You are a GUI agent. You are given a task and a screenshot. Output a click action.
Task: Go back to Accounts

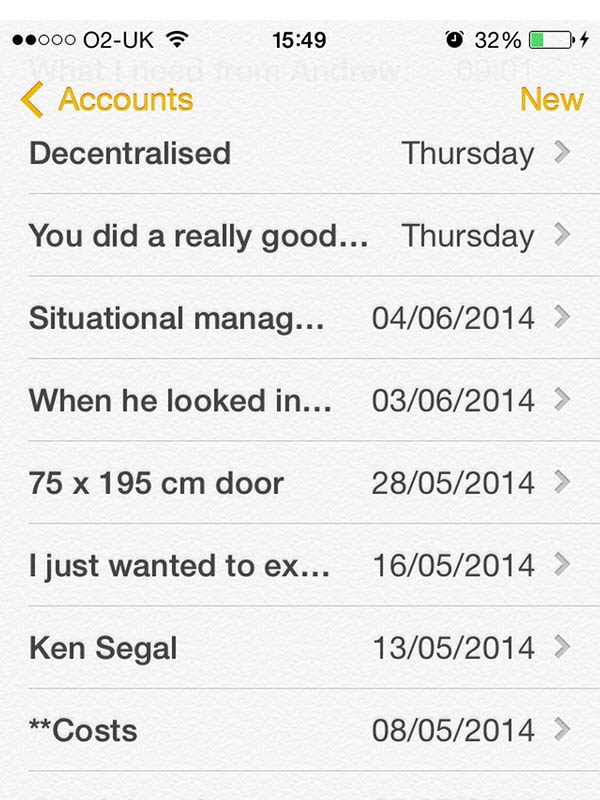coord(106,100)
